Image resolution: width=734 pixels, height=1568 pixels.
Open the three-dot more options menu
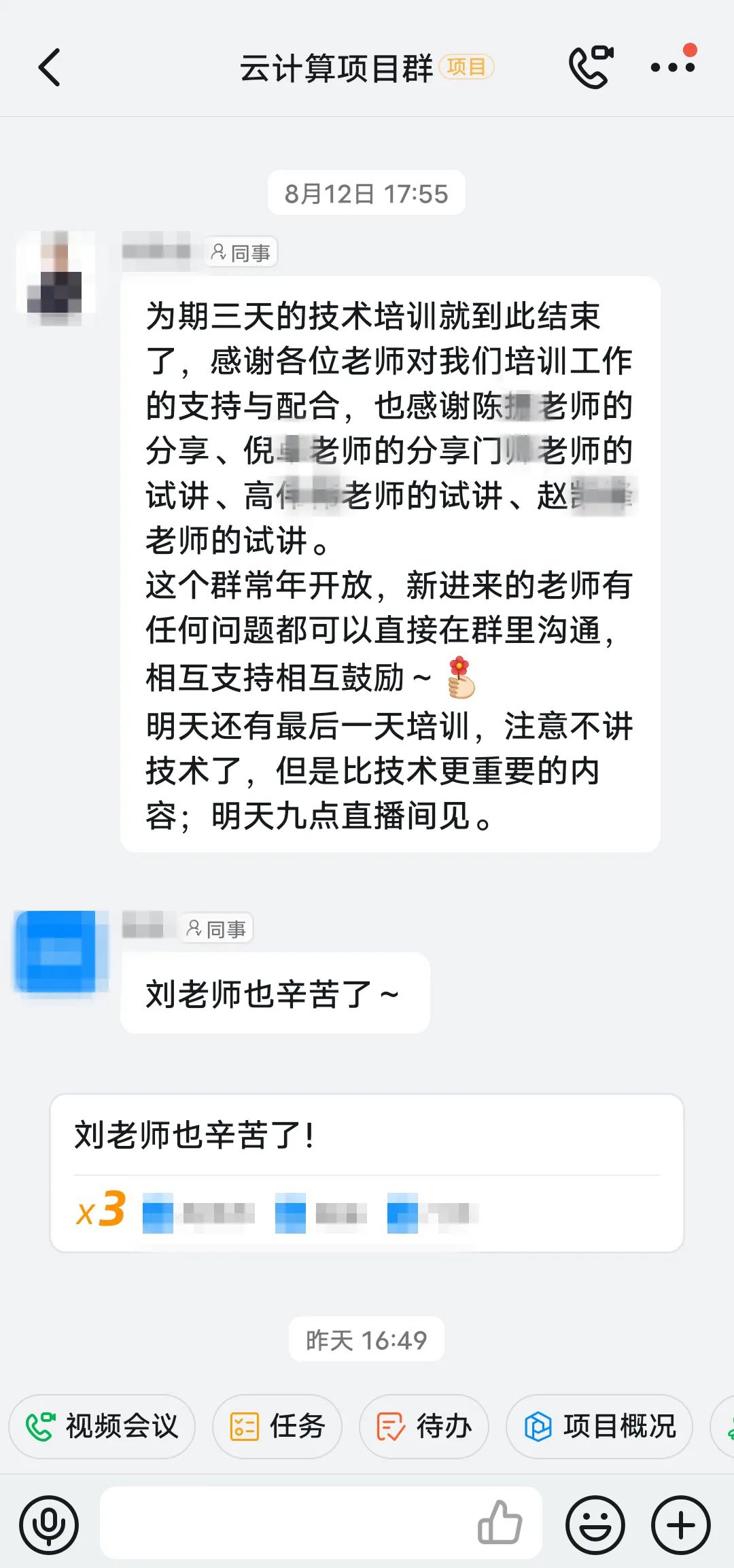tap(672, 67)
